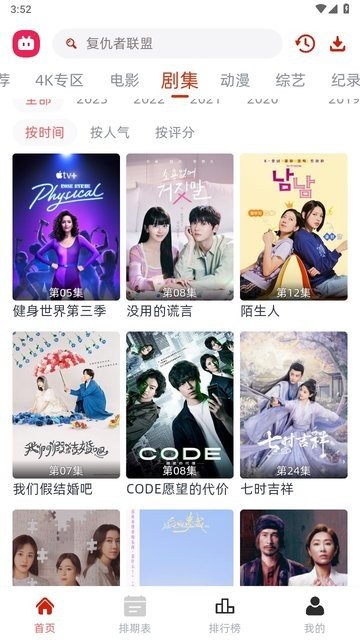Open the 我的 profile tab

coord(315,614)
